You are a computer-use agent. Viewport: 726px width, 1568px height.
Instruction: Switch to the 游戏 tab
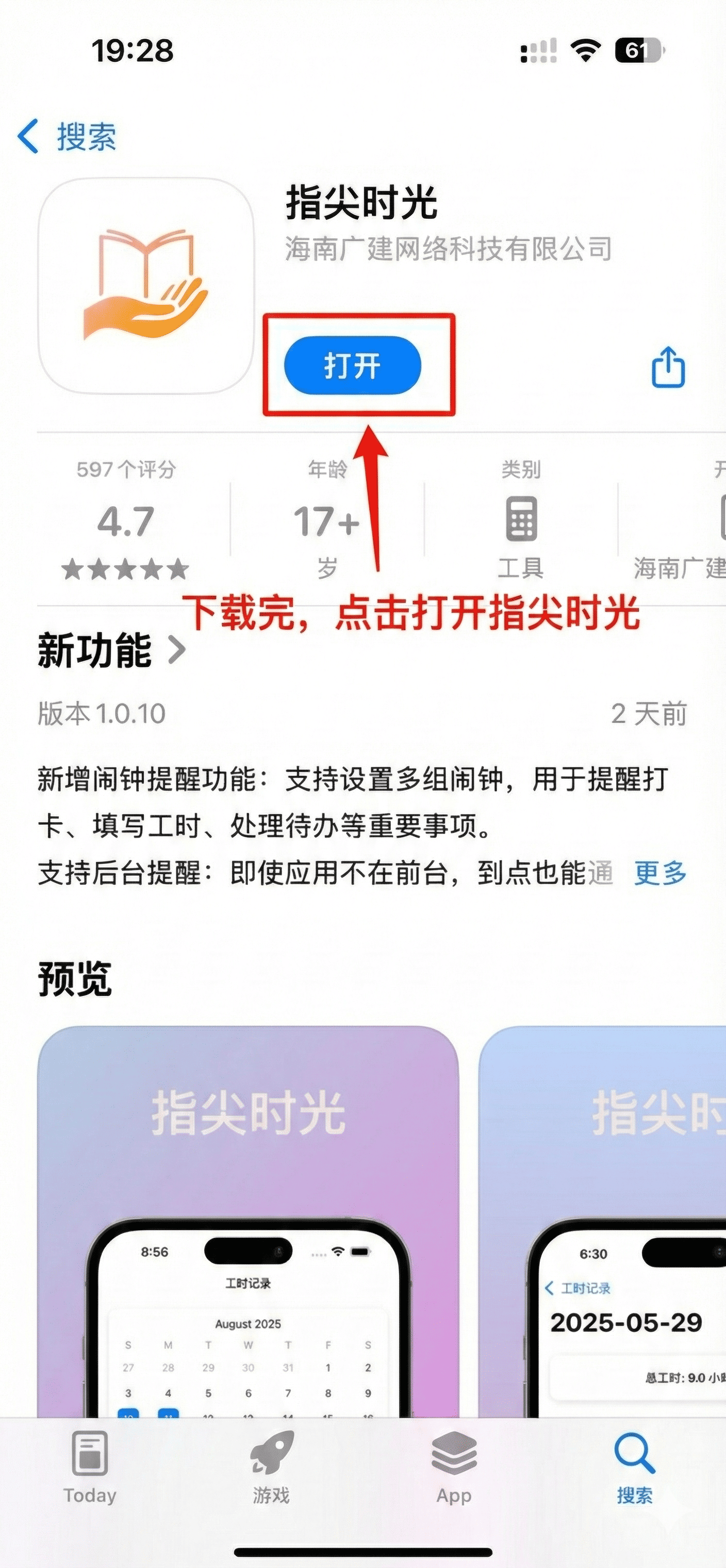click(x=271, y=1467)
